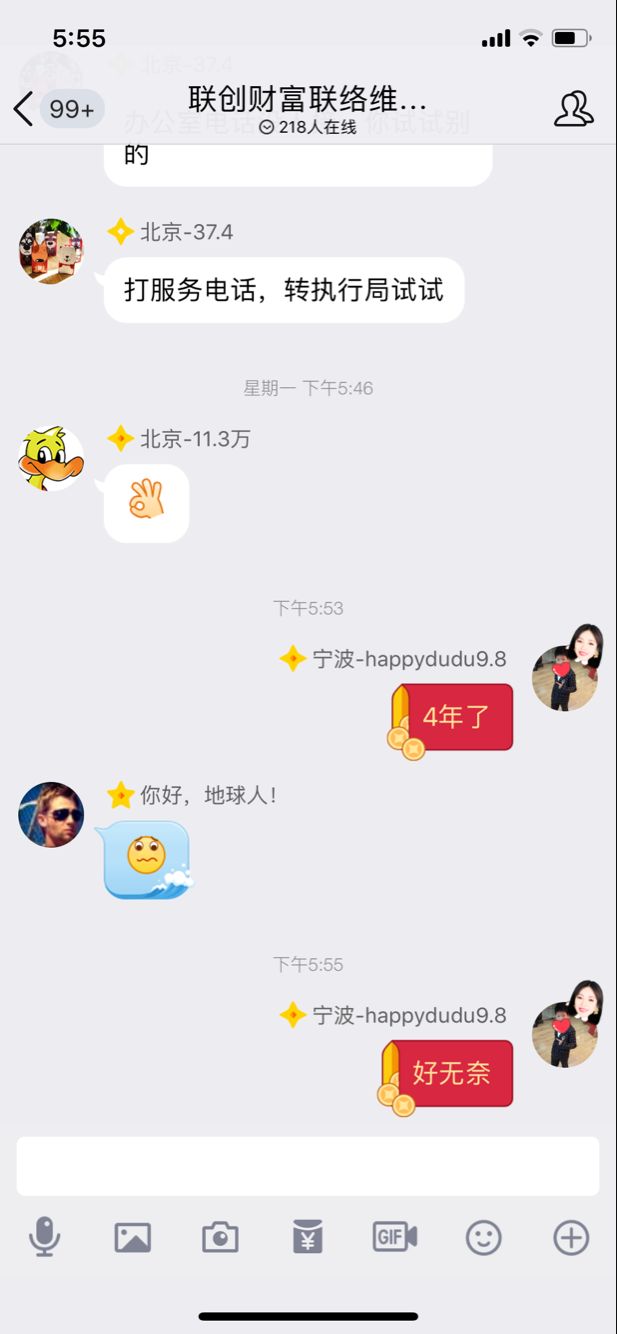617x1334 pixels.
Task: Open more options plus button
Action: pyautogui.click(x=571, y=1238)
